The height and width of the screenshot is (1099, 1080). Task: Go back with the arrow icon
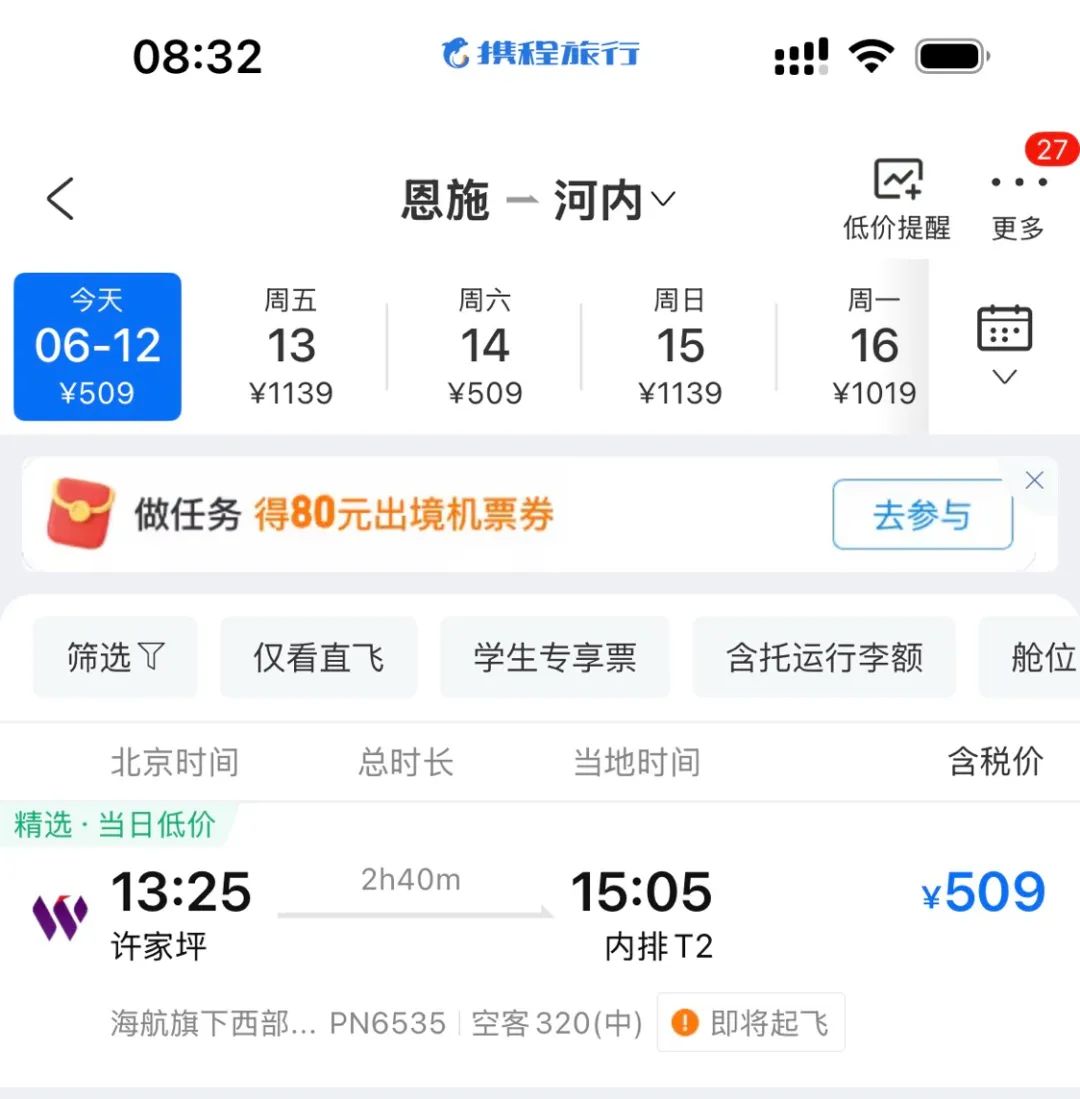61,199
